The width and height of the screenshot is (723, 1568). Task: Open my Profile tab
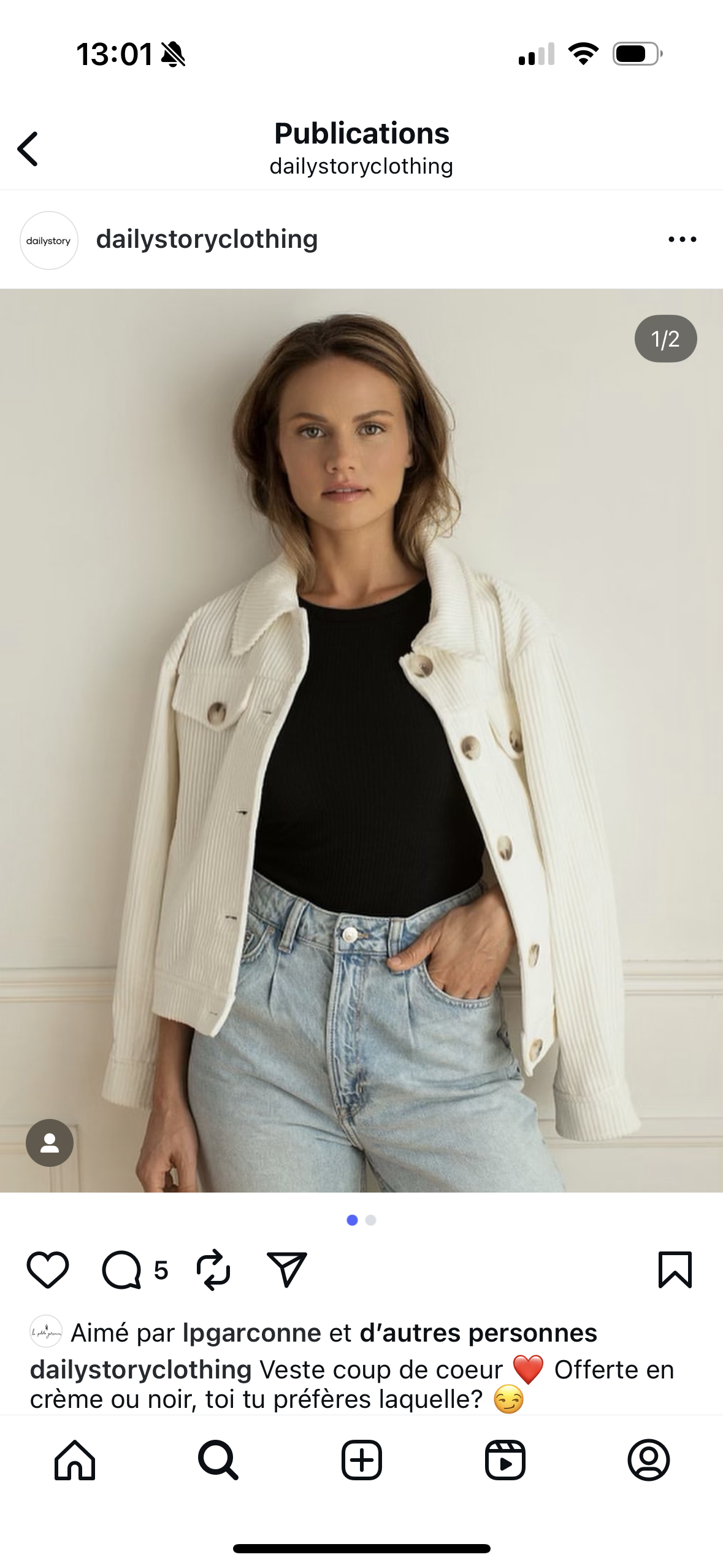(649, 1460)
